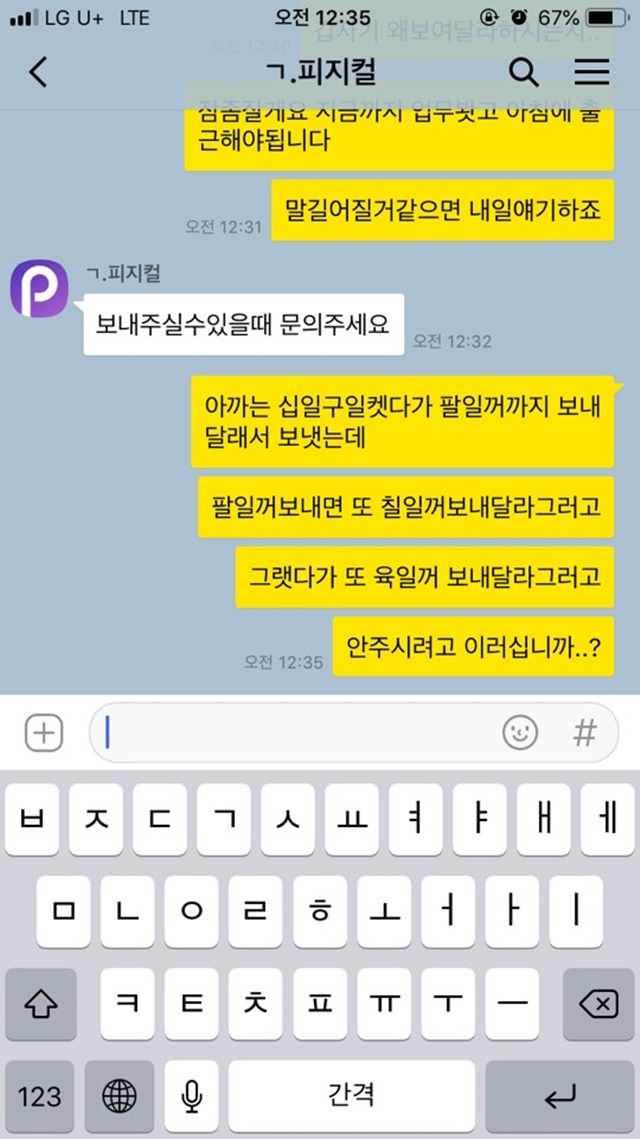Change keyboard language with globe key
Viewport: 640px width, 1139px height.
[x=119, y=1096]
